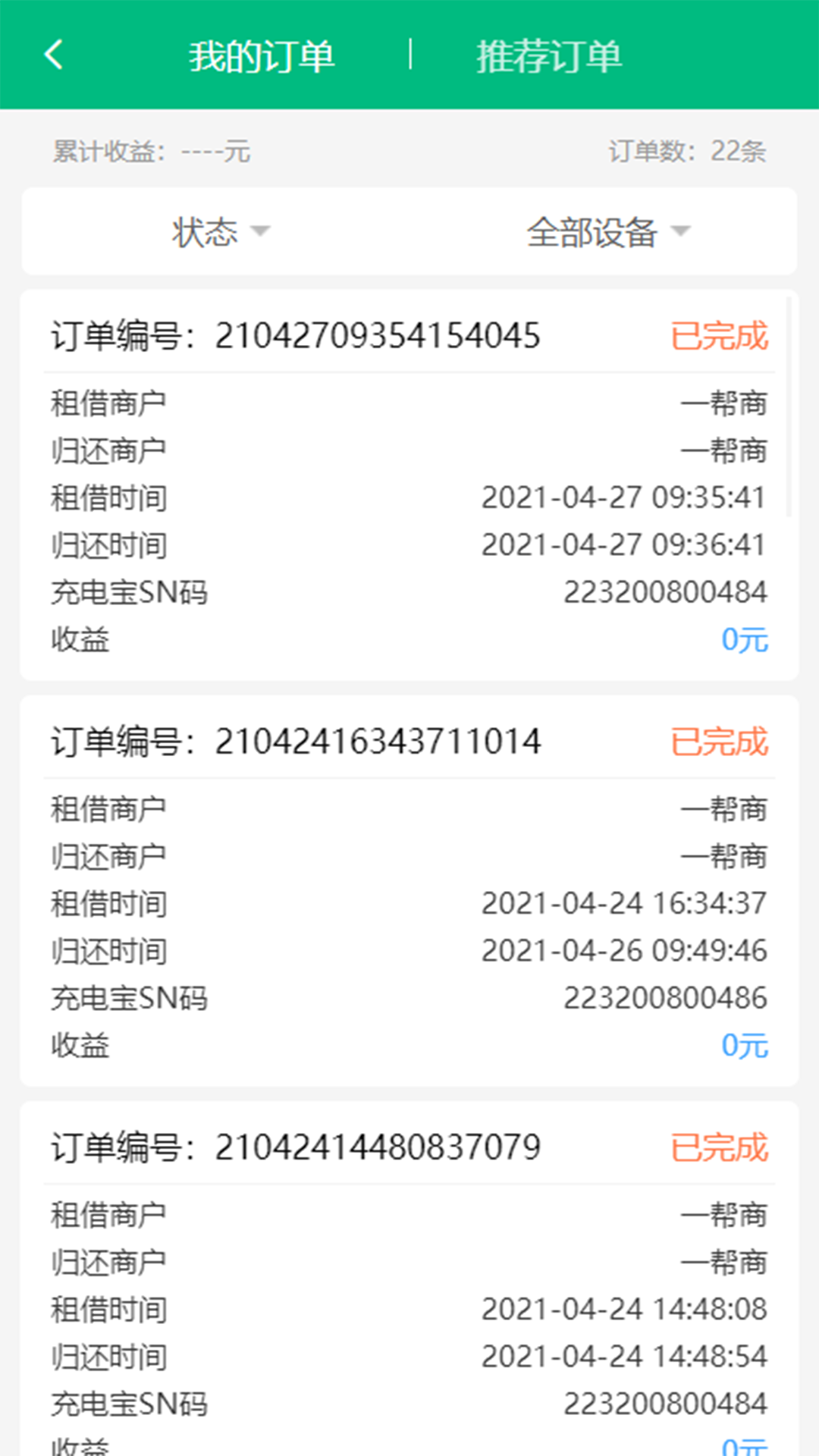Screen dimensions: 819x1456
Task: Tap the back arrow icon
Action: click(x=53, y=55)
